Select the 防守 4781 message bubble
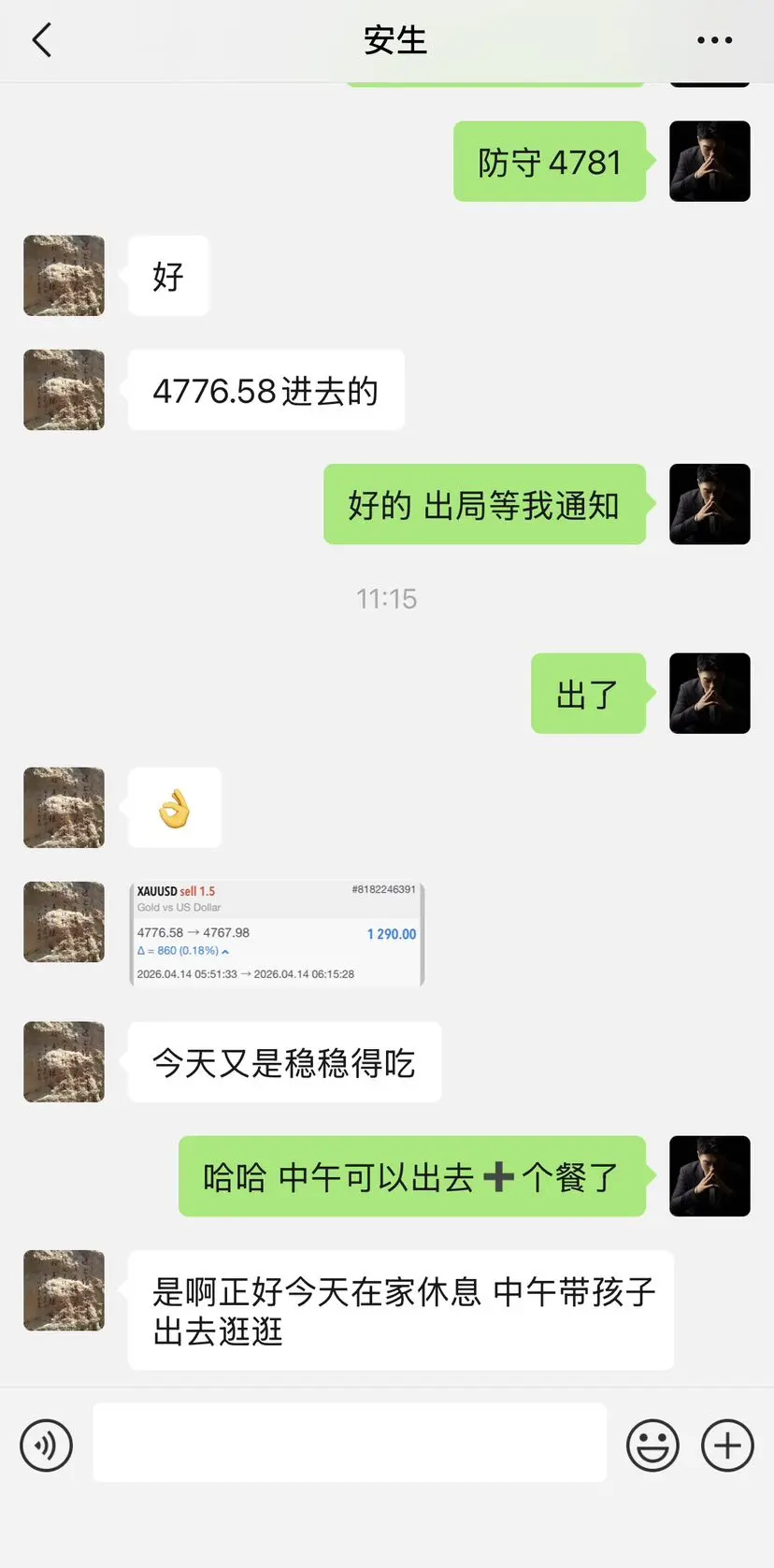 pyautogui.click(x=550, y=161)
